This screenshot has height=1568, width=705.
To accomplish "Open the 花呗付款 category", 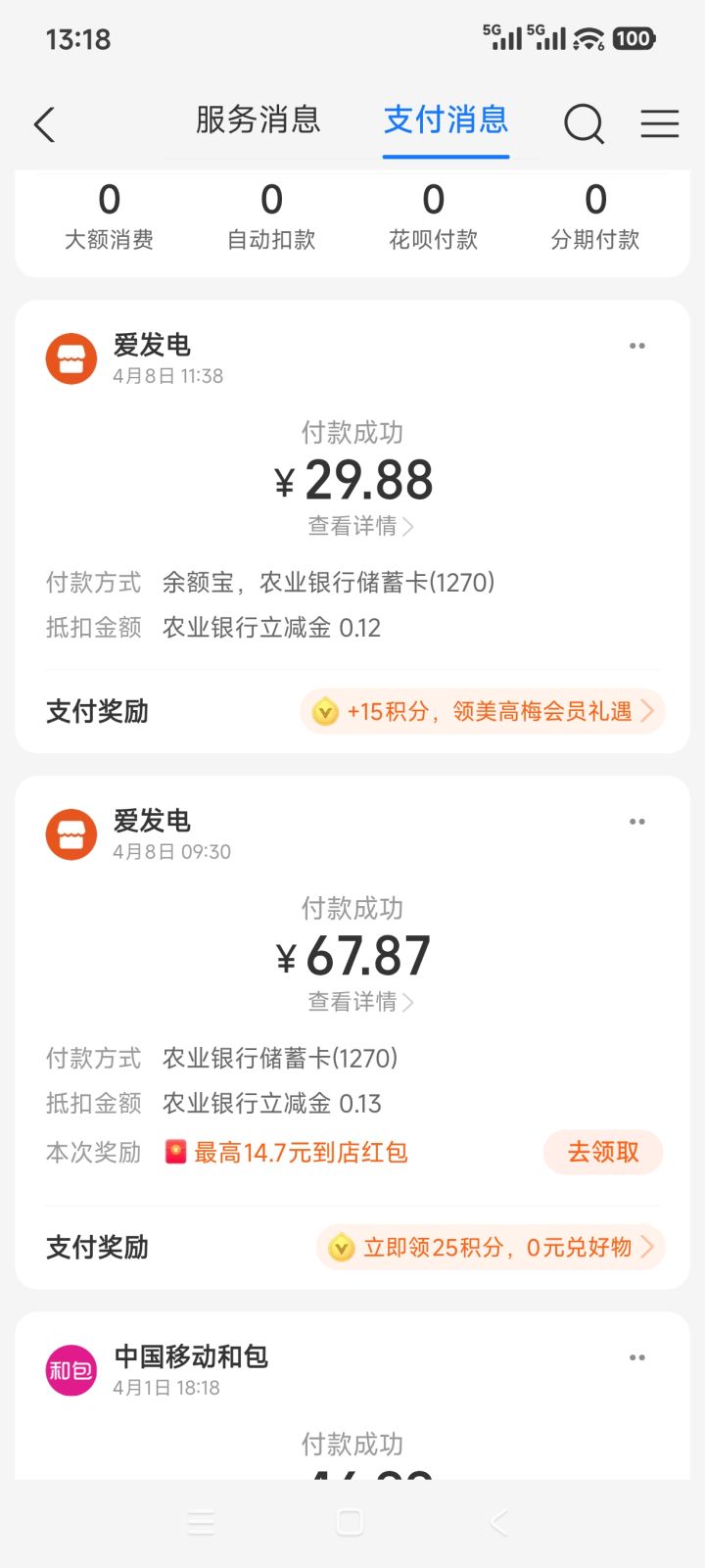I will click(x=433, y=217).
